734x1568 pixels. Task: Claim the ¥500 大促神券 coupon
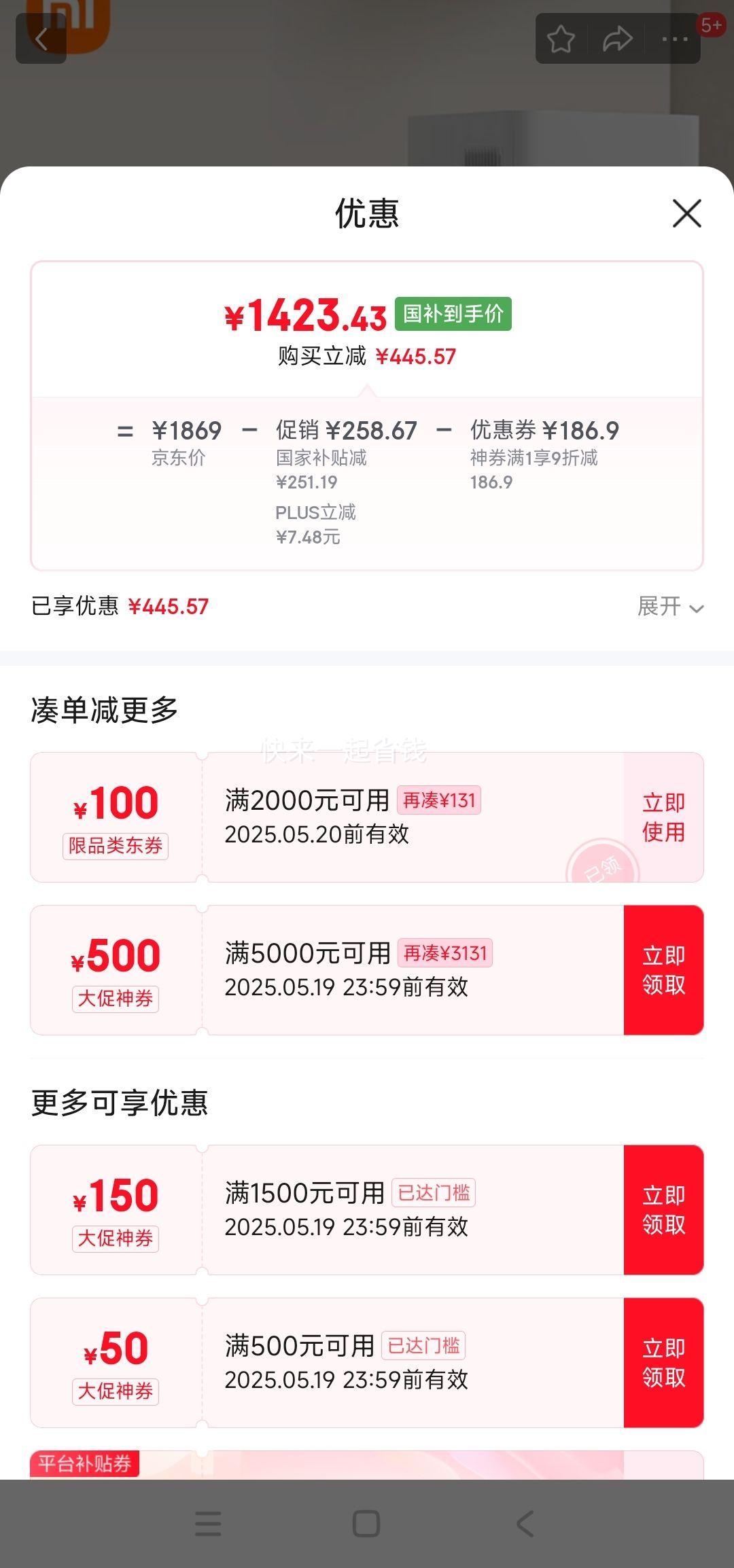(663, 970)
